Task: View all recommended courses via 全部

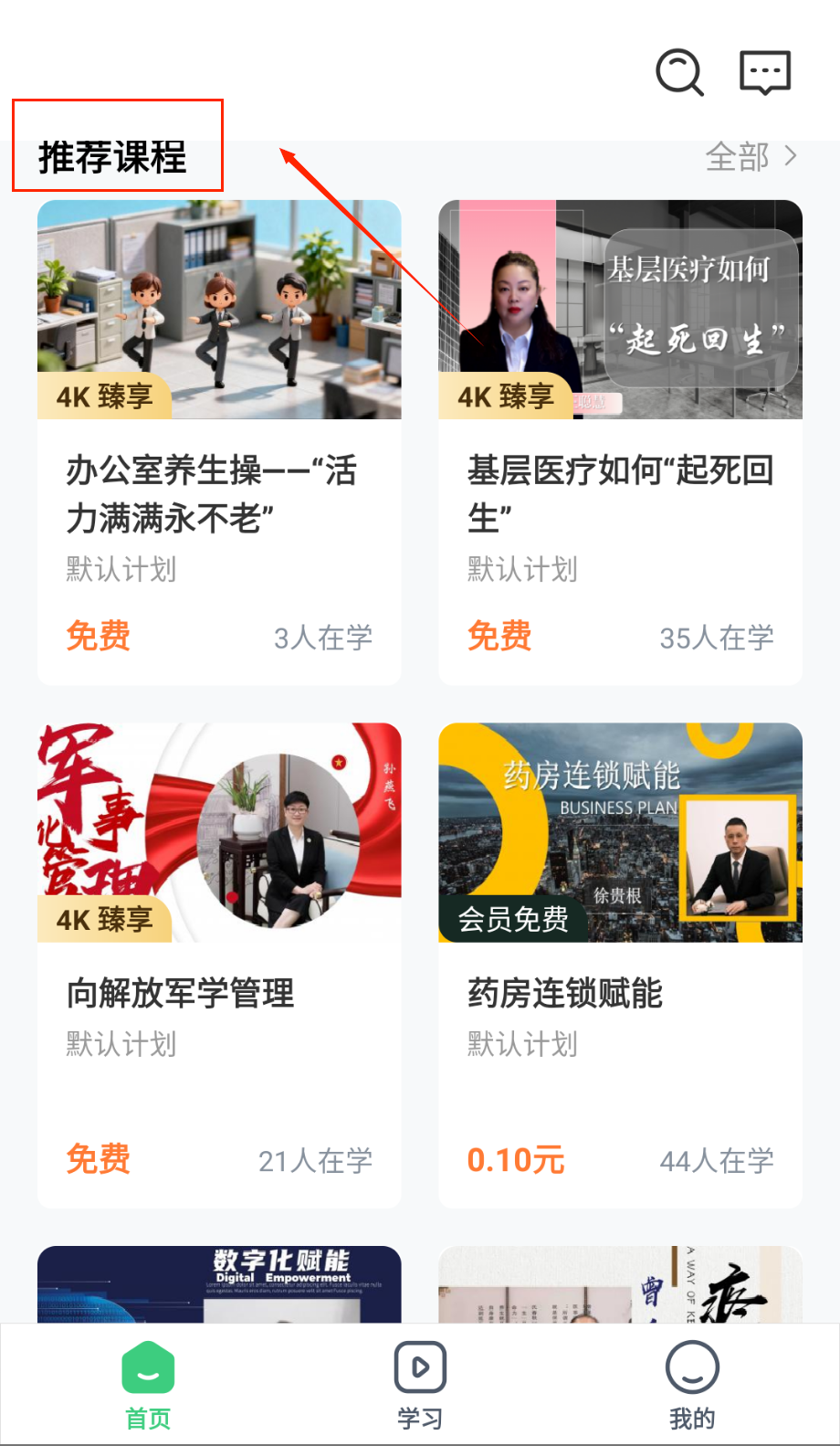Action: [x=751, y=157]
